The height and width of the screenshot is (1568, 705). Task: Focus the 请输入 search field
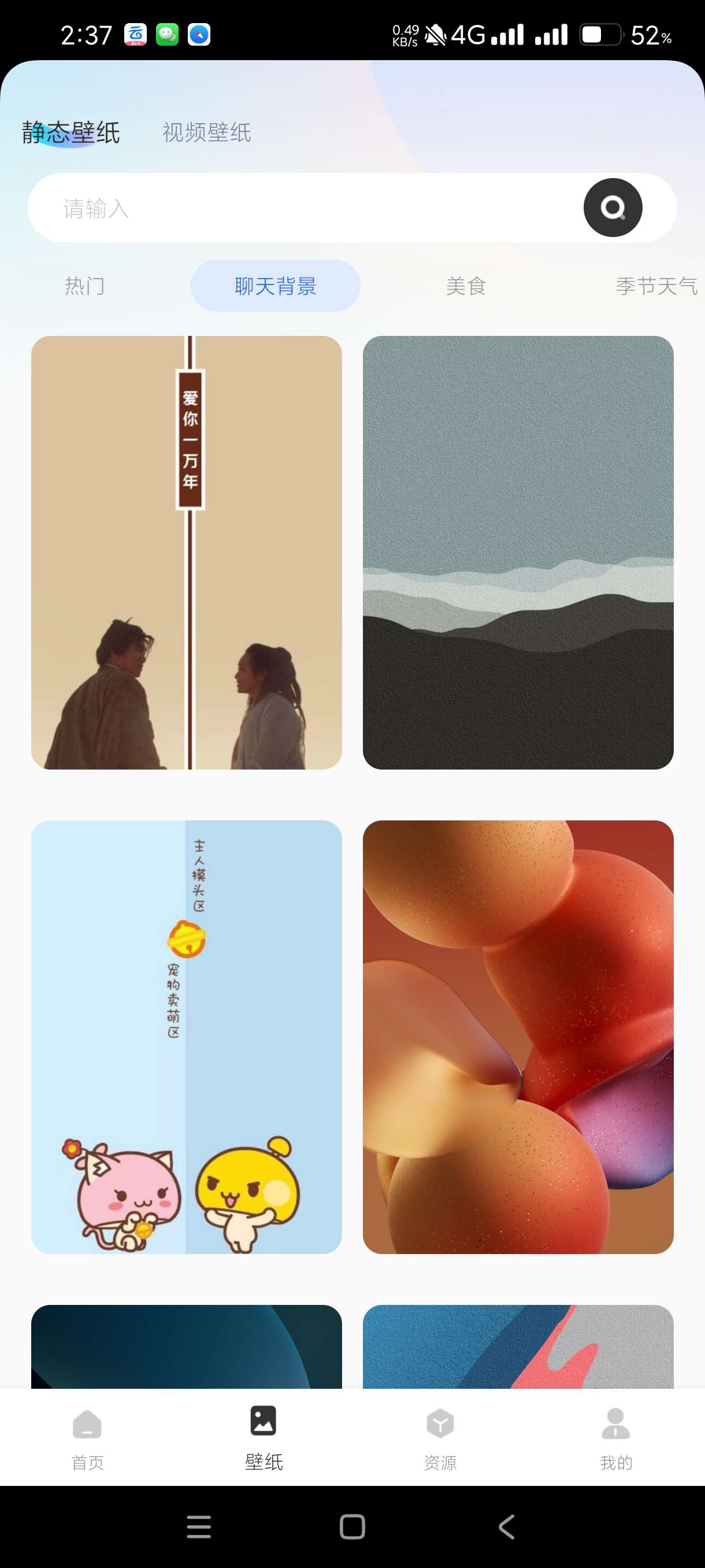pyautogui.click(x=304, y=208)
